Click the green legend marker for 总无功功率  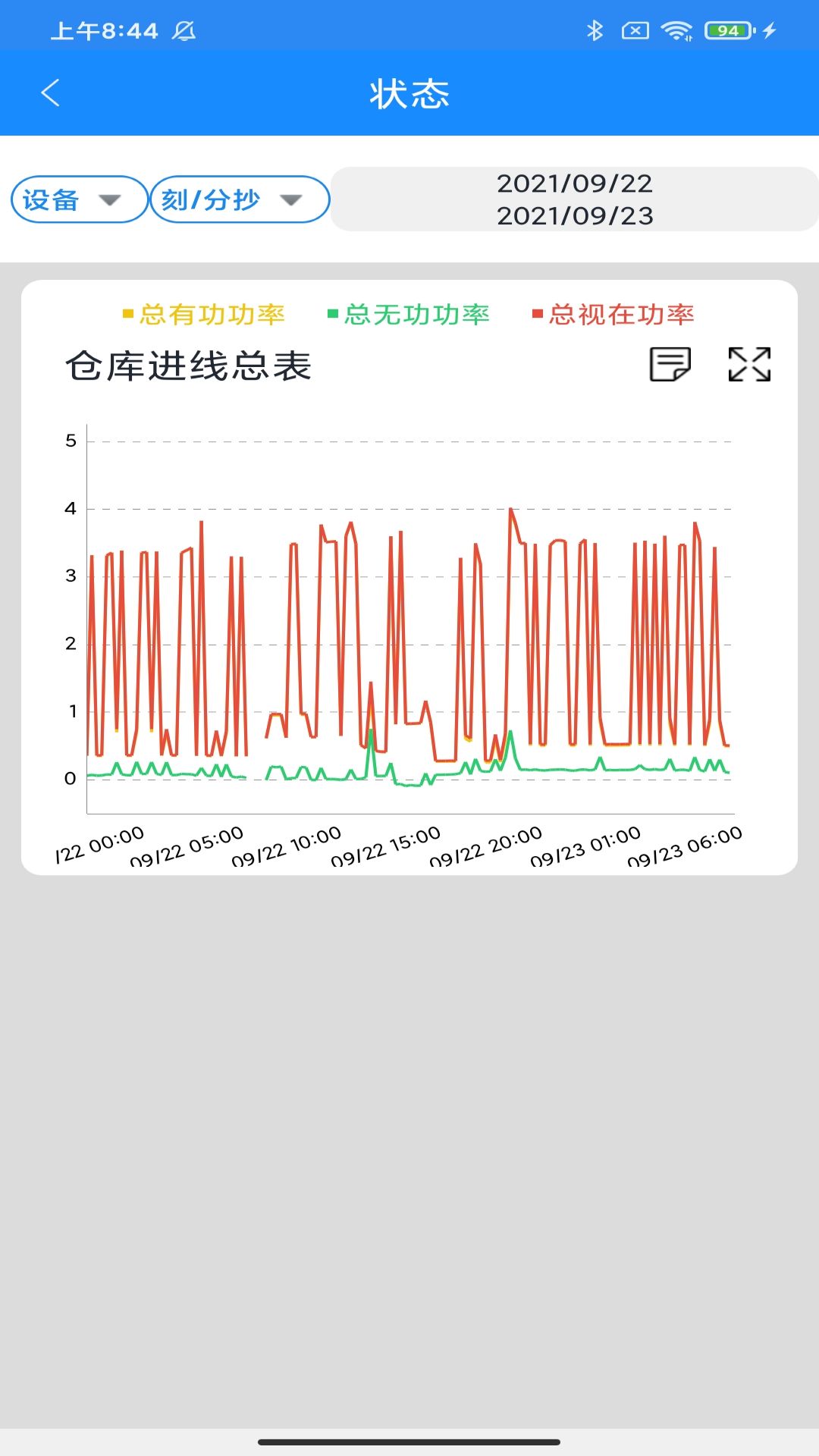pos(331,312)
